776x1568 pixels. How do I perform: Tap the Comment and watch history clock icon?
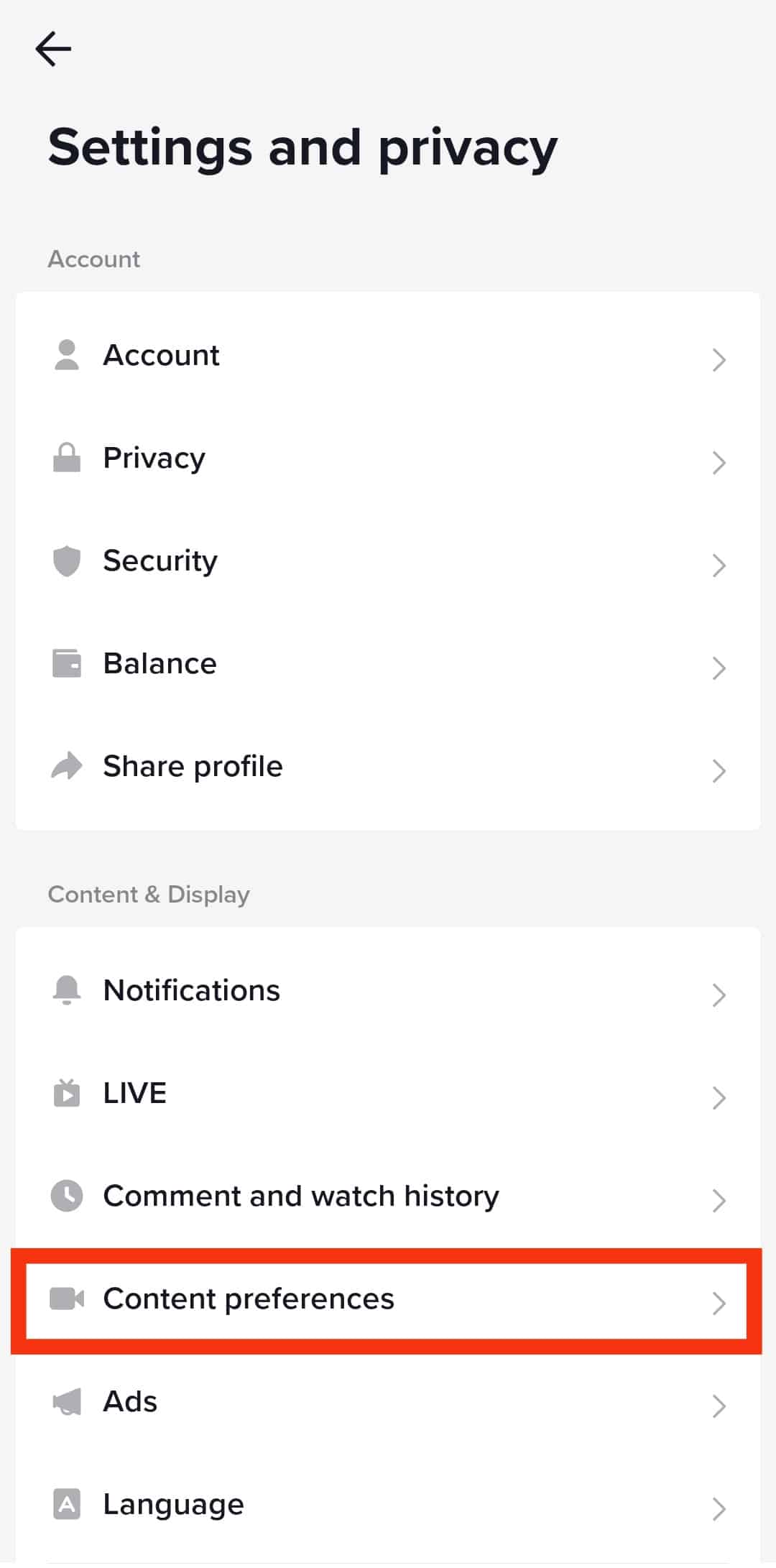pyautogui.click(x=67, y=1196)
